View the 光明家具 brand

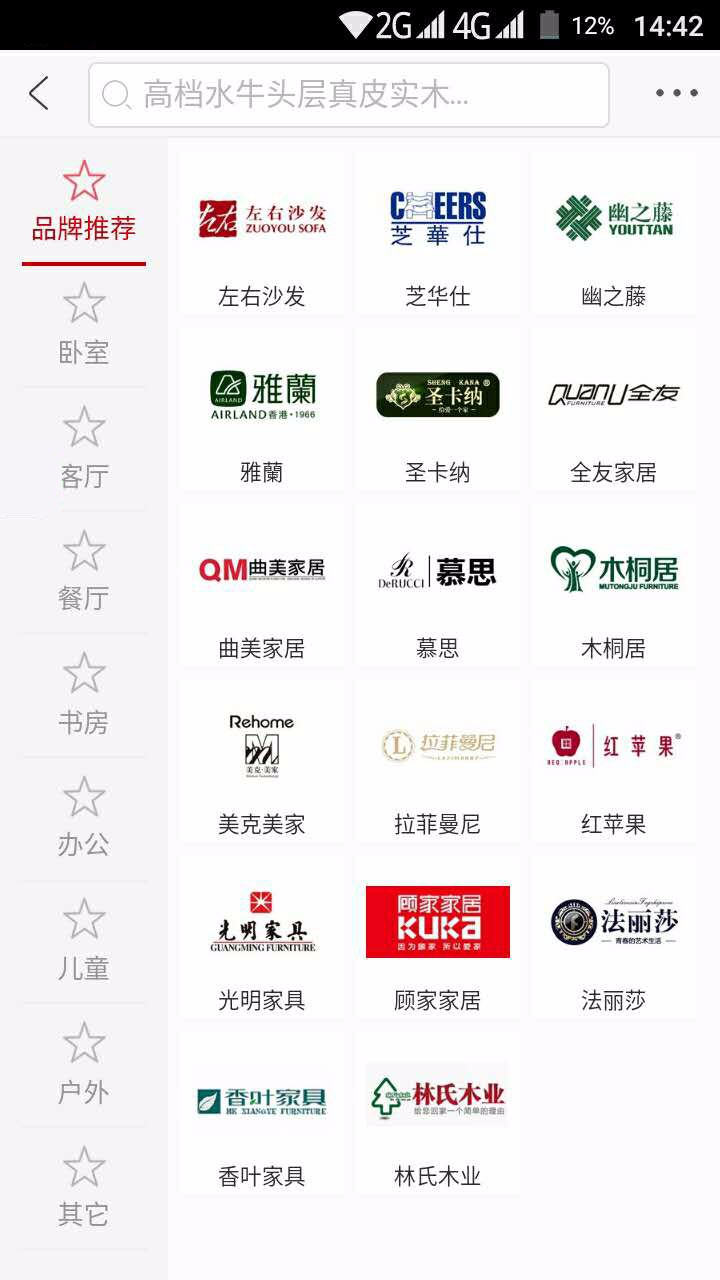[x=262, y=939]
